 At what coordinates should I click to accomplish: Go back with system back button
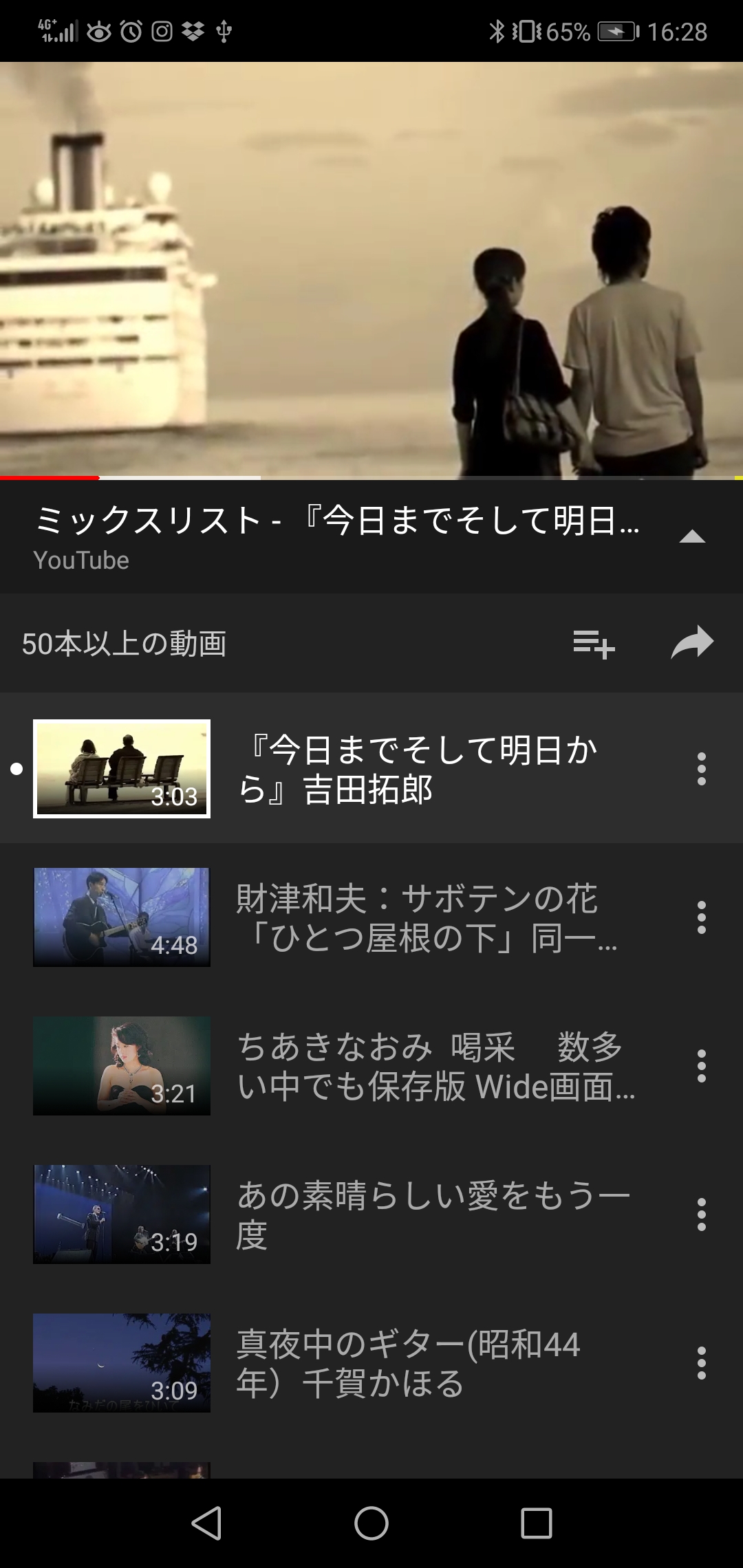pyautogui.click(x=206, y=1523)
